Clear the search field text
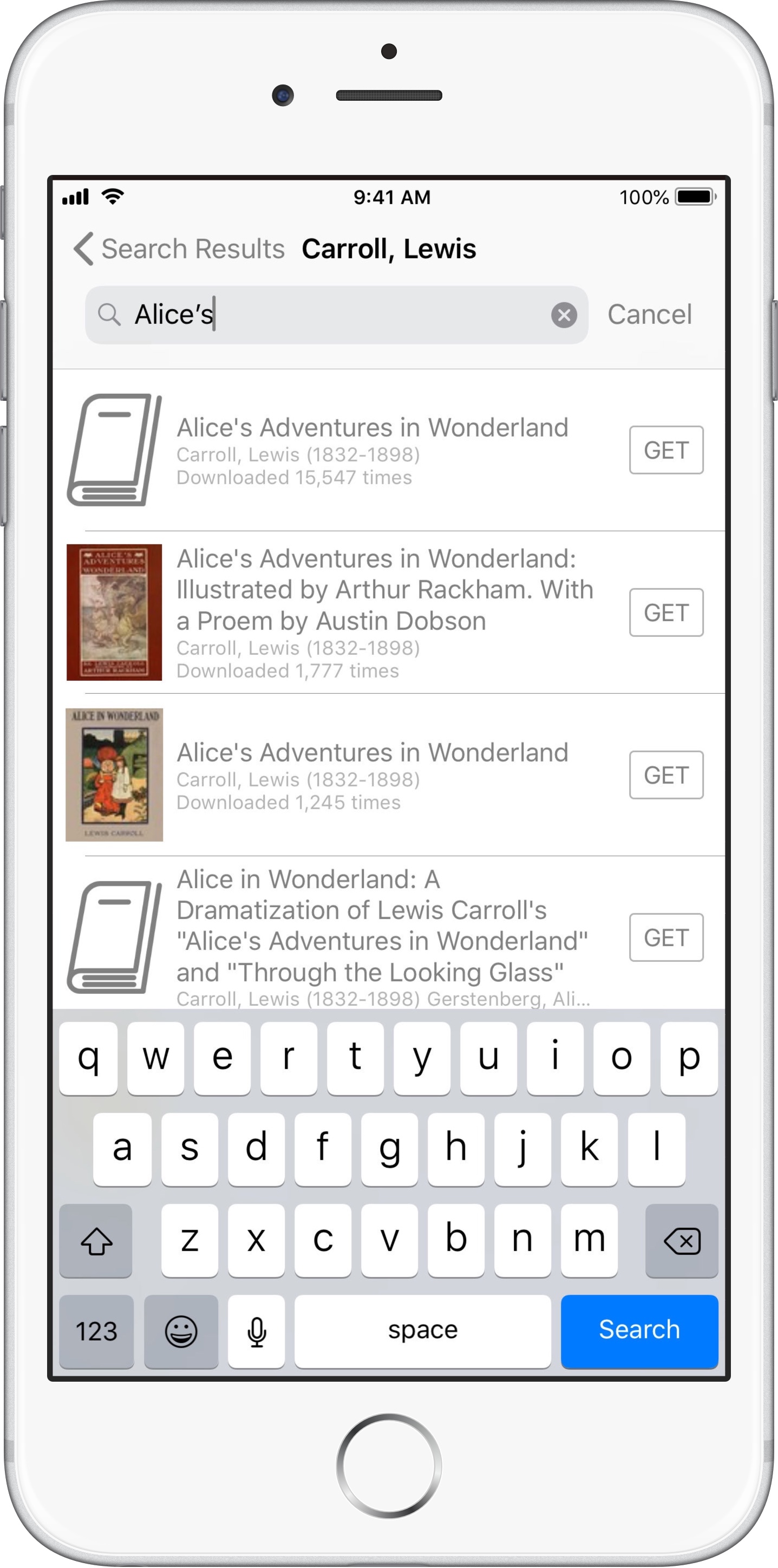The height and width of the screenshot is (1568, 778). point(564,315)
